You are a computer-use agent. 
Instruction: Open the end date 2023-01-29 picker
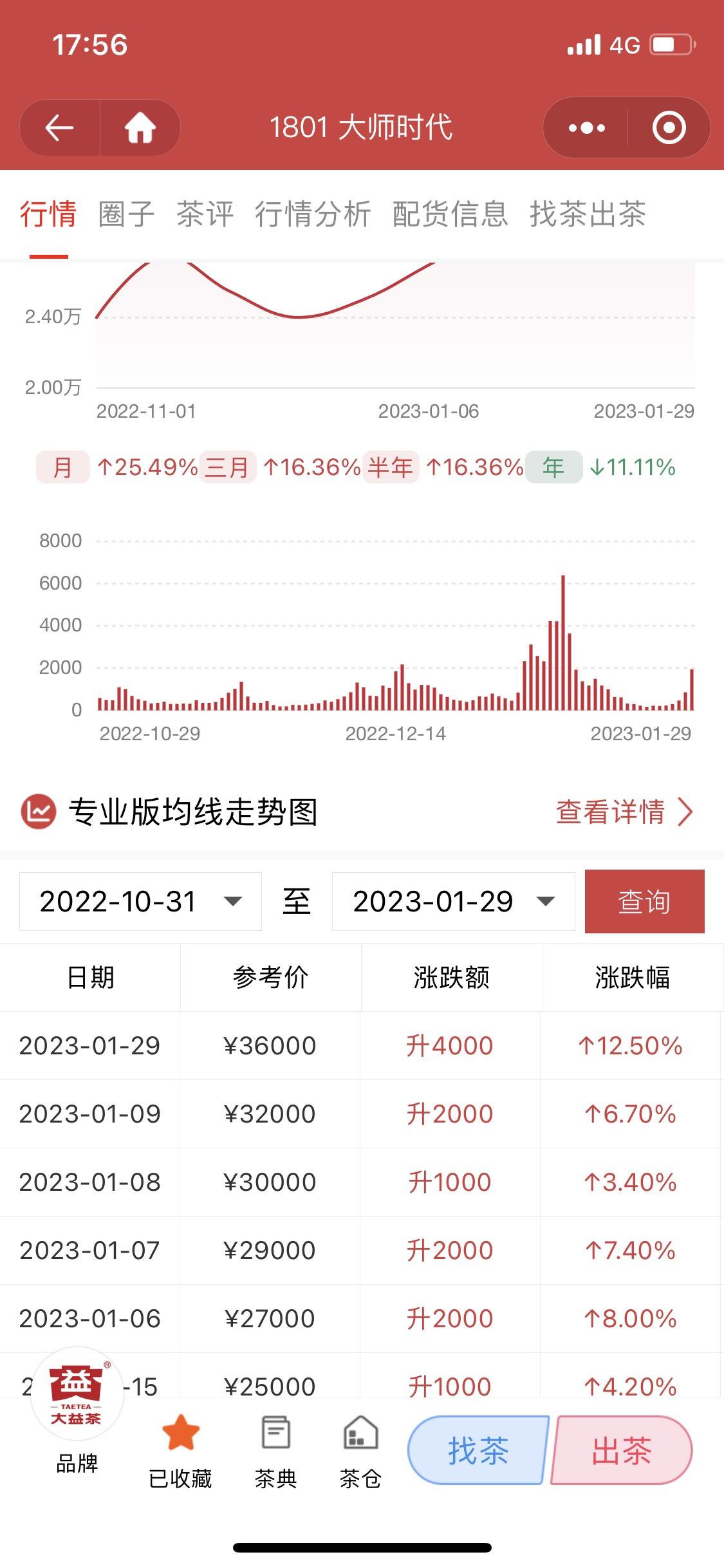[453, 901]
